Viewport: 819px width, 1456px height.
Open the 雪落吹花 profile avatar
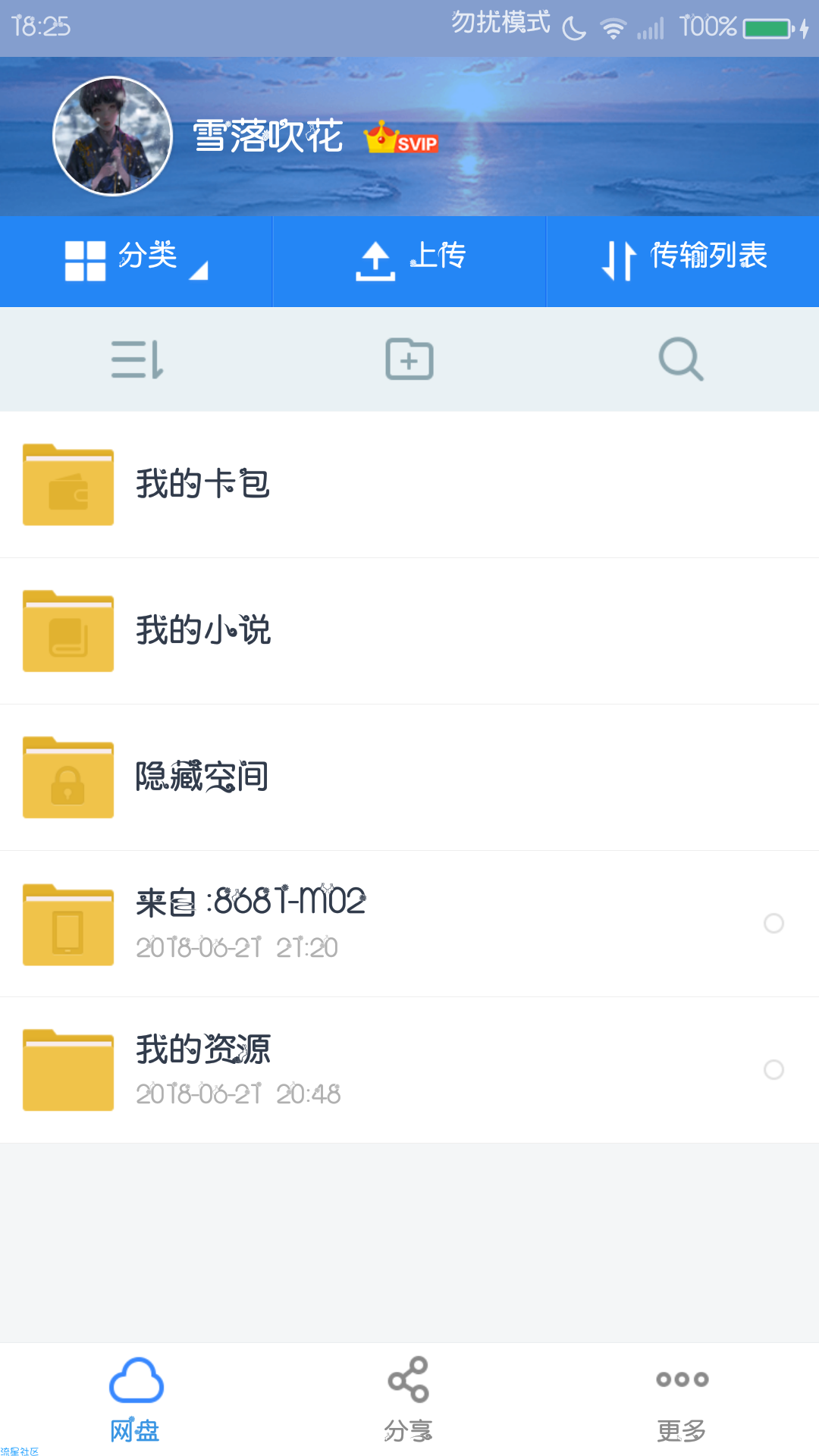(x=113, y=136)
